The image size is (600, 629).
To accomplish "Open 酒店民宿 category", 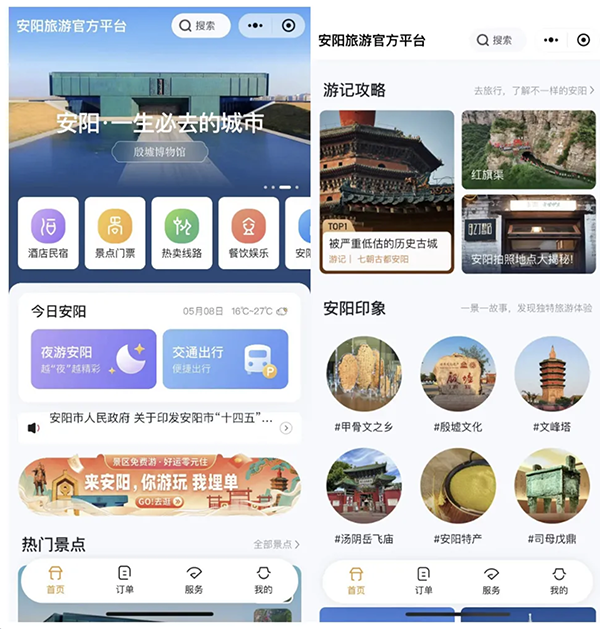I will pos(48,233).
